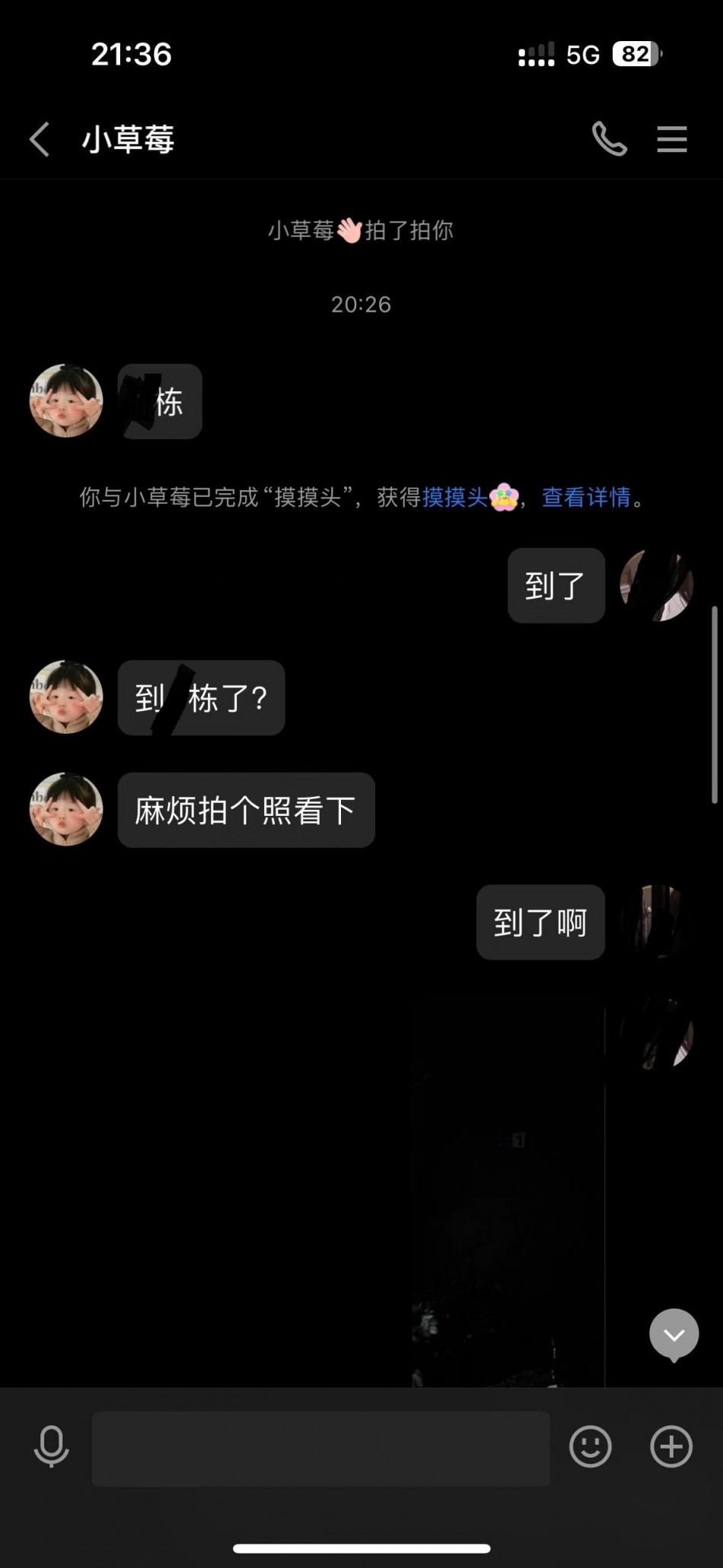Tap 查看详情 to view details

pos(586,497)
